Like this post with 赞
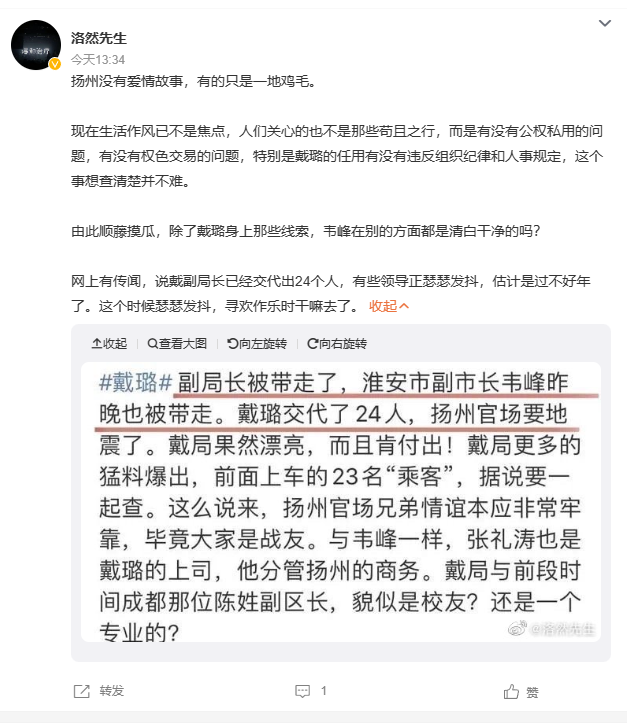 point(521,691)
